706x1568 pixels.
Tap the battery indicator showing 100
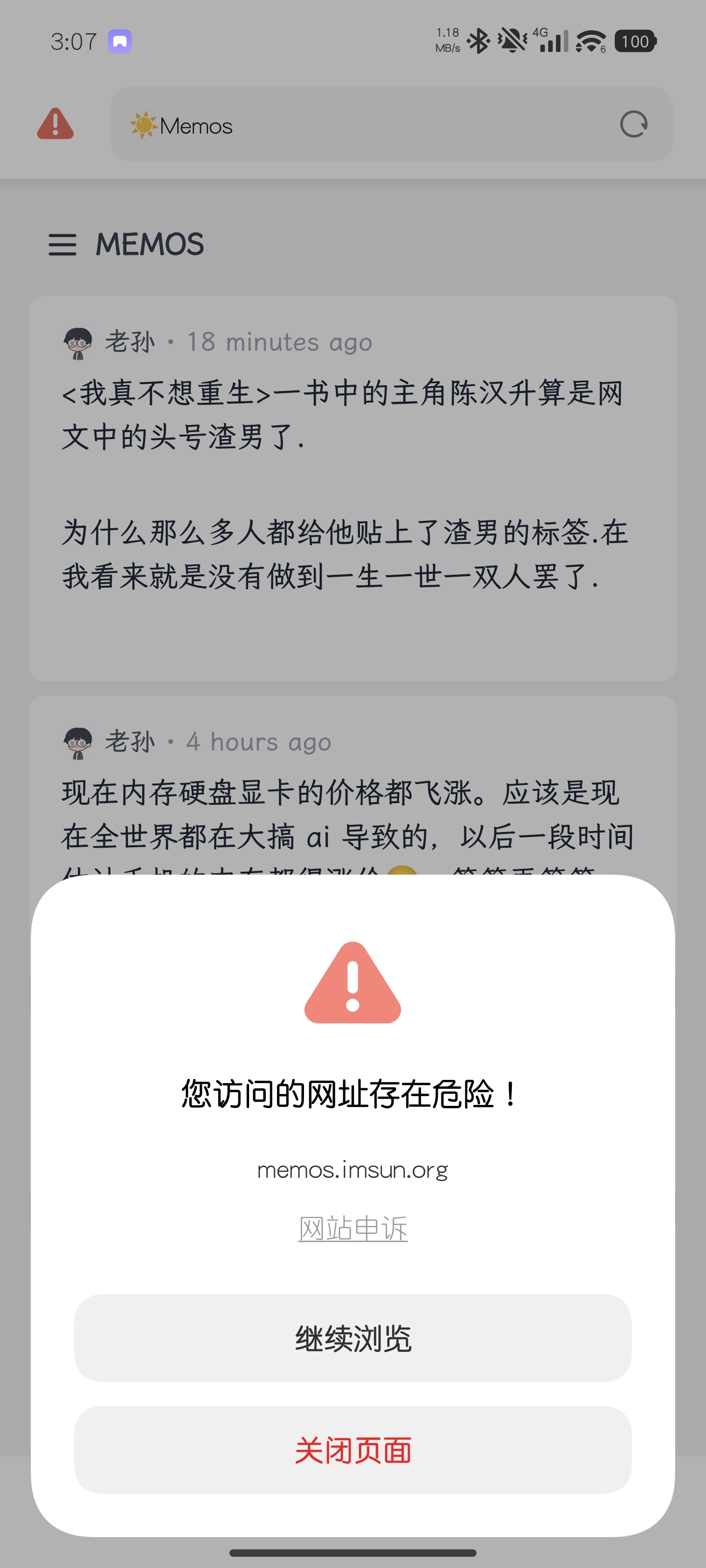point(635,40)
